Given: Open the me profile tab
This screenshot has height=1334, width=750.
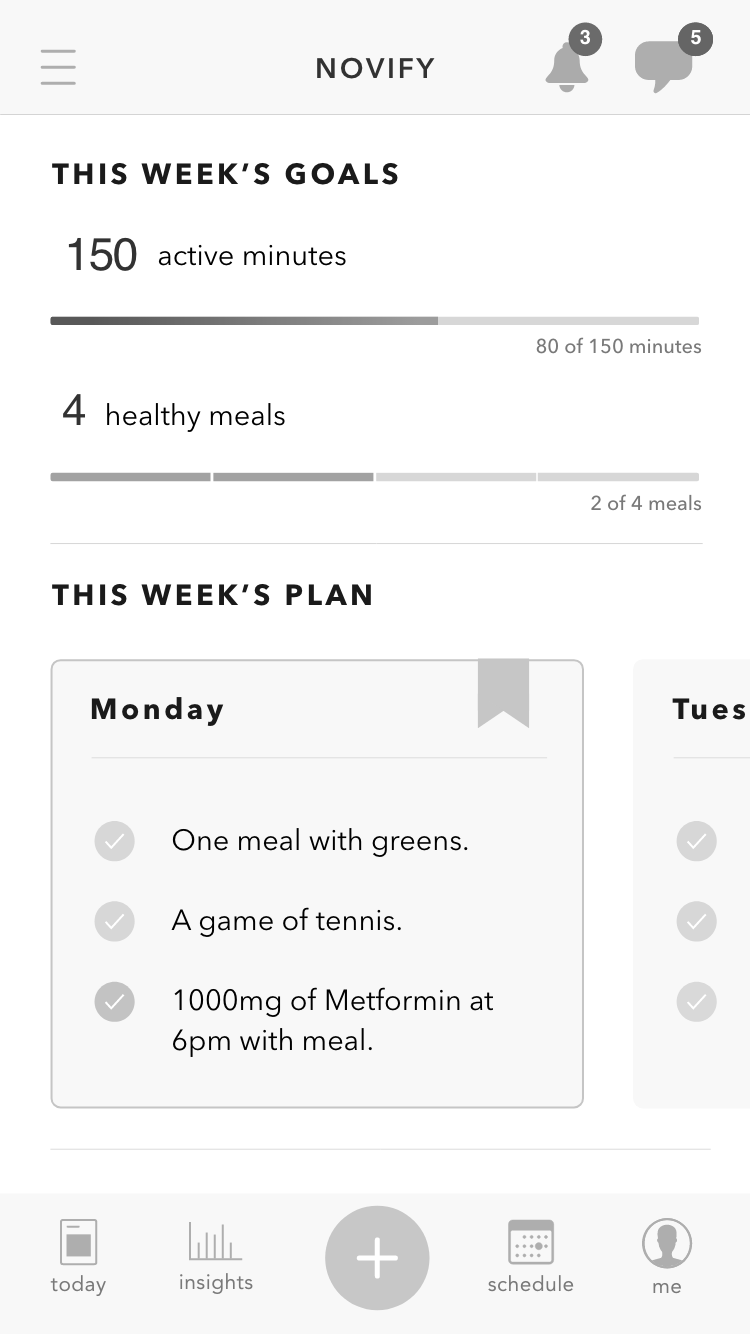Looking at the screenshot, I should [x=667, y=1257].
